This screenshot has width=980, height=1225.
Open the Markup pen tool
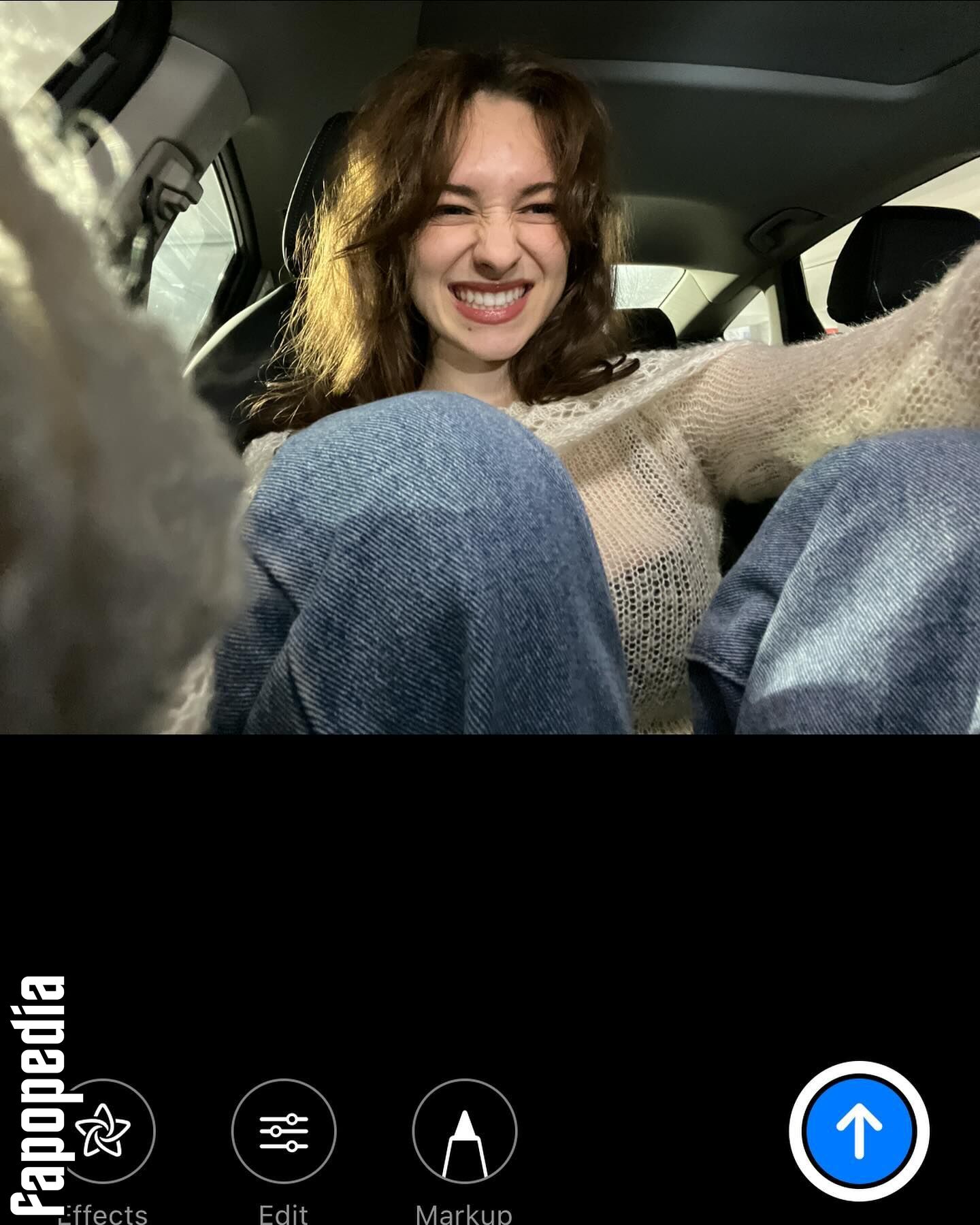click(x=465, y=1131)
